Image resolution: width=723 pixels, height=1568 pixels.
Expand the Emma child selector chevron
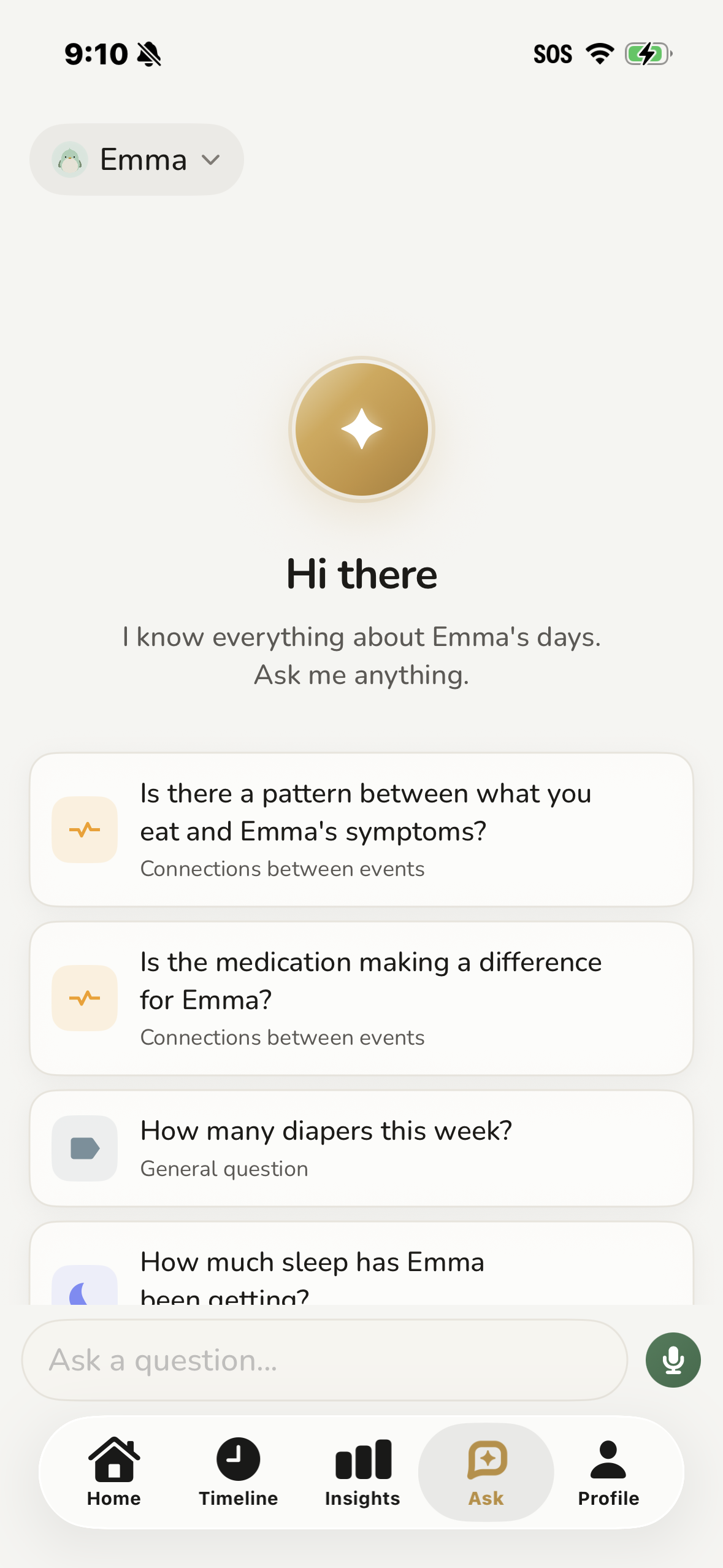[211, 159]
